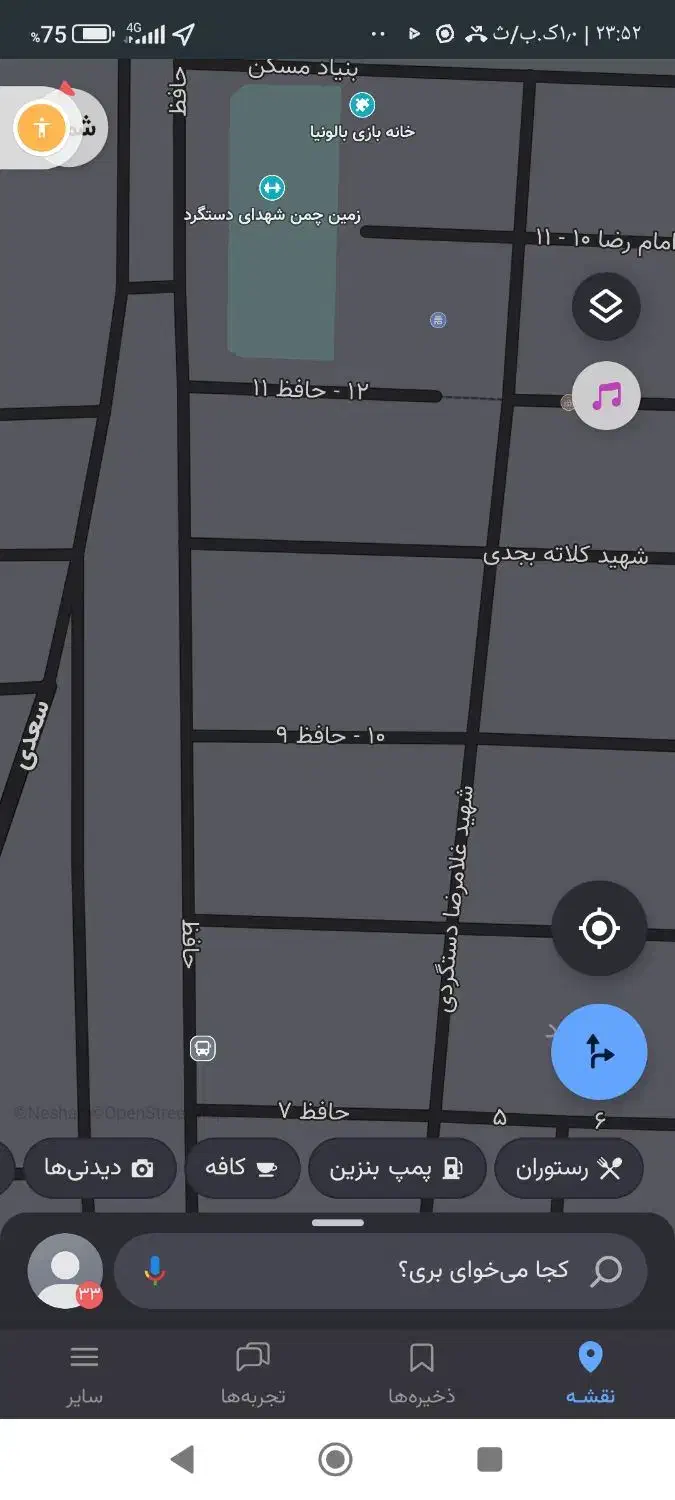Select the دیدنی‌ها (attractions) chip
This screenshot has width=675, height=1500.
pyautogui.click(x=99, y=1168)
